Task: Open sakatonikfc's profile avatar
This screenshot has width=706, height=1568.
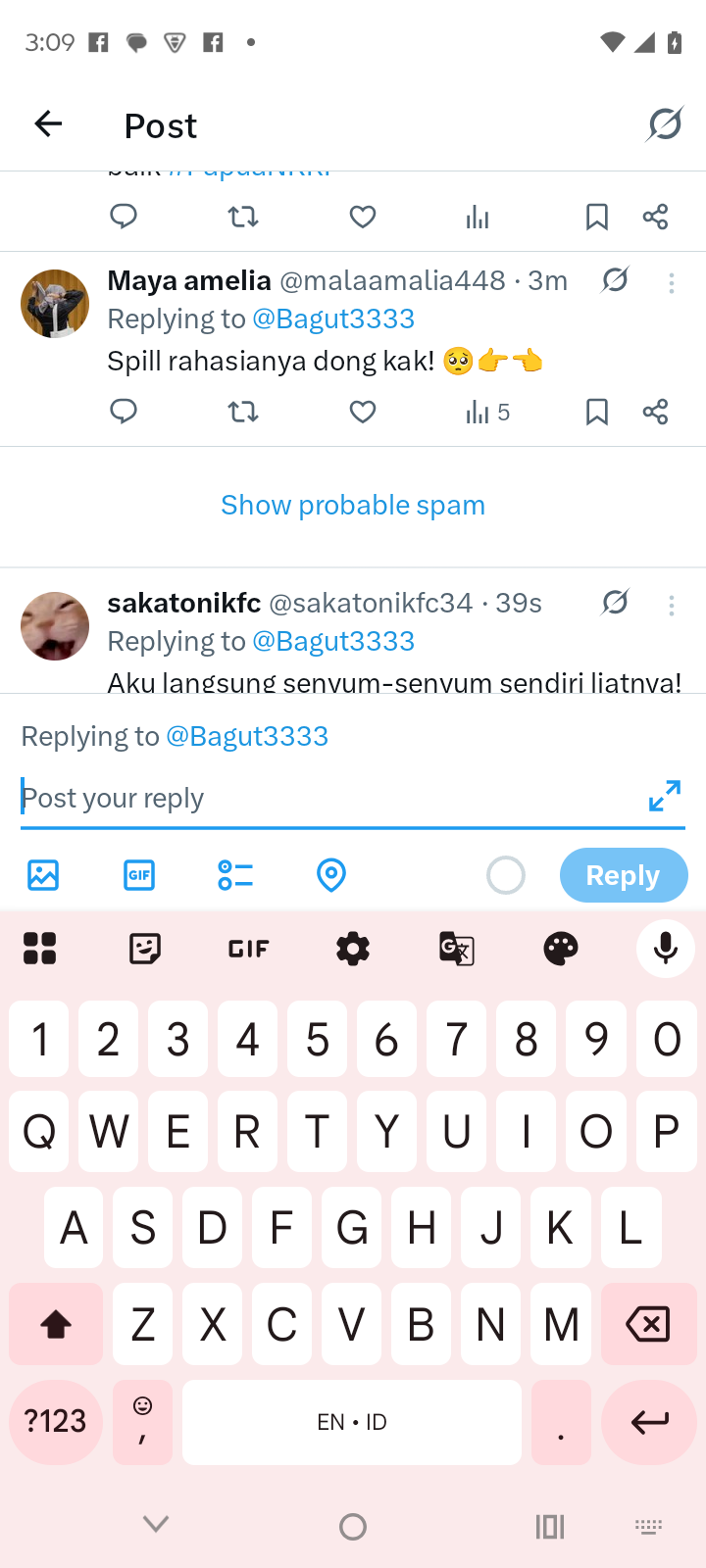Action: [55, 626]
